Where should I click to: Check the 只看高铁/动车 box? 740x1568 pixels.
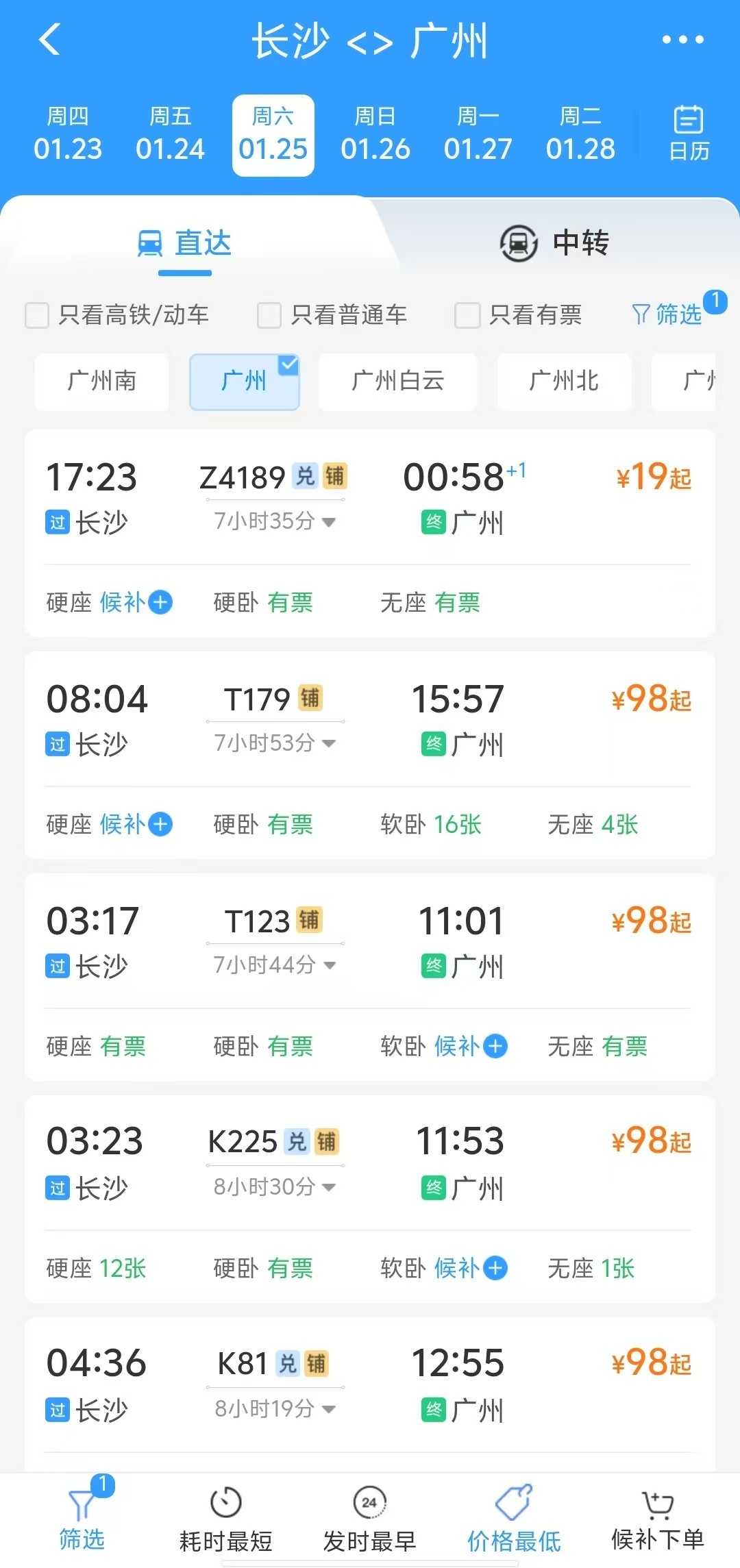(37, 316)
